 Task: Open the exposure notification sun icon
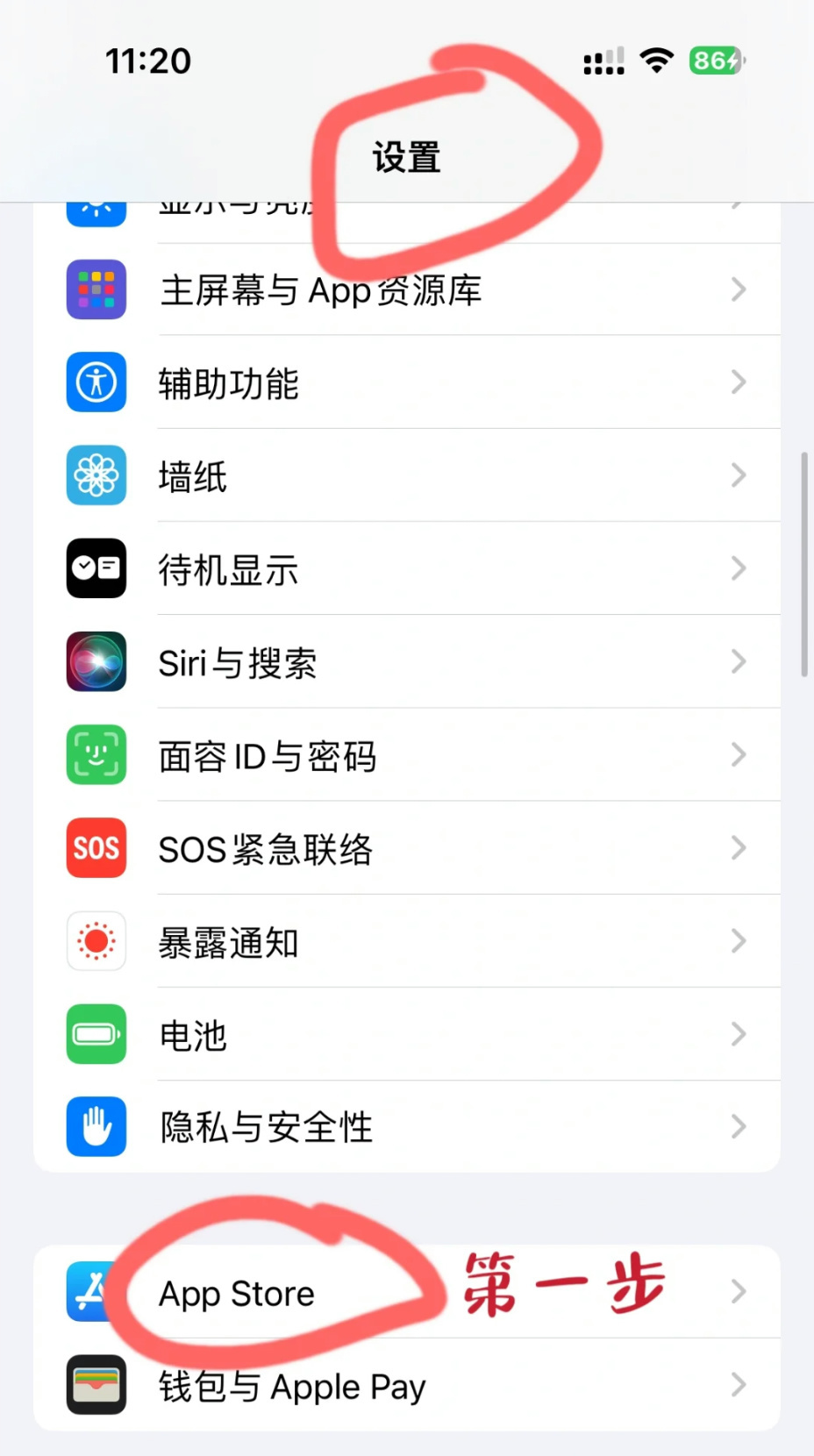coord(96,941)
